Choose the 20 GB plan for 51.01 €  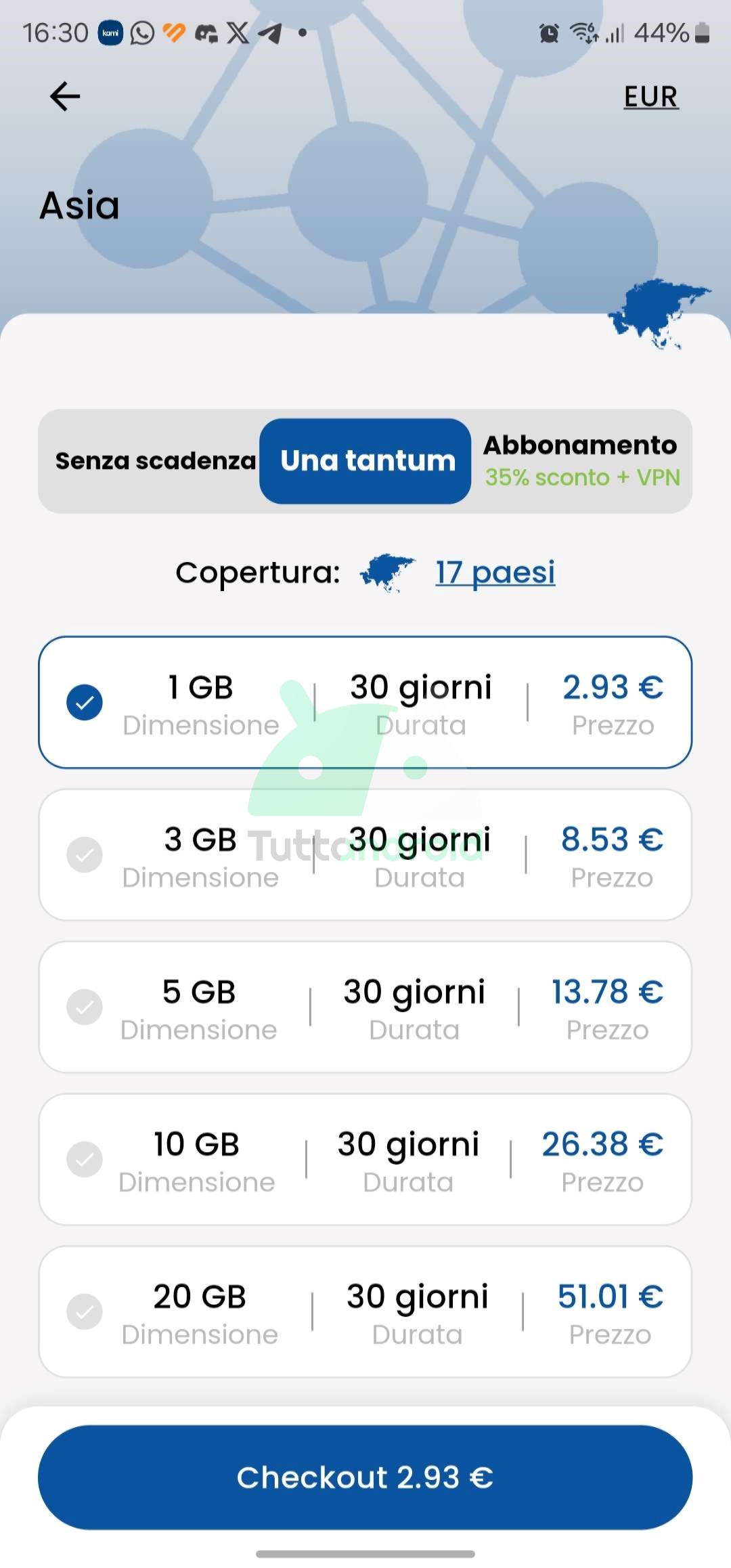[365, 1311]
